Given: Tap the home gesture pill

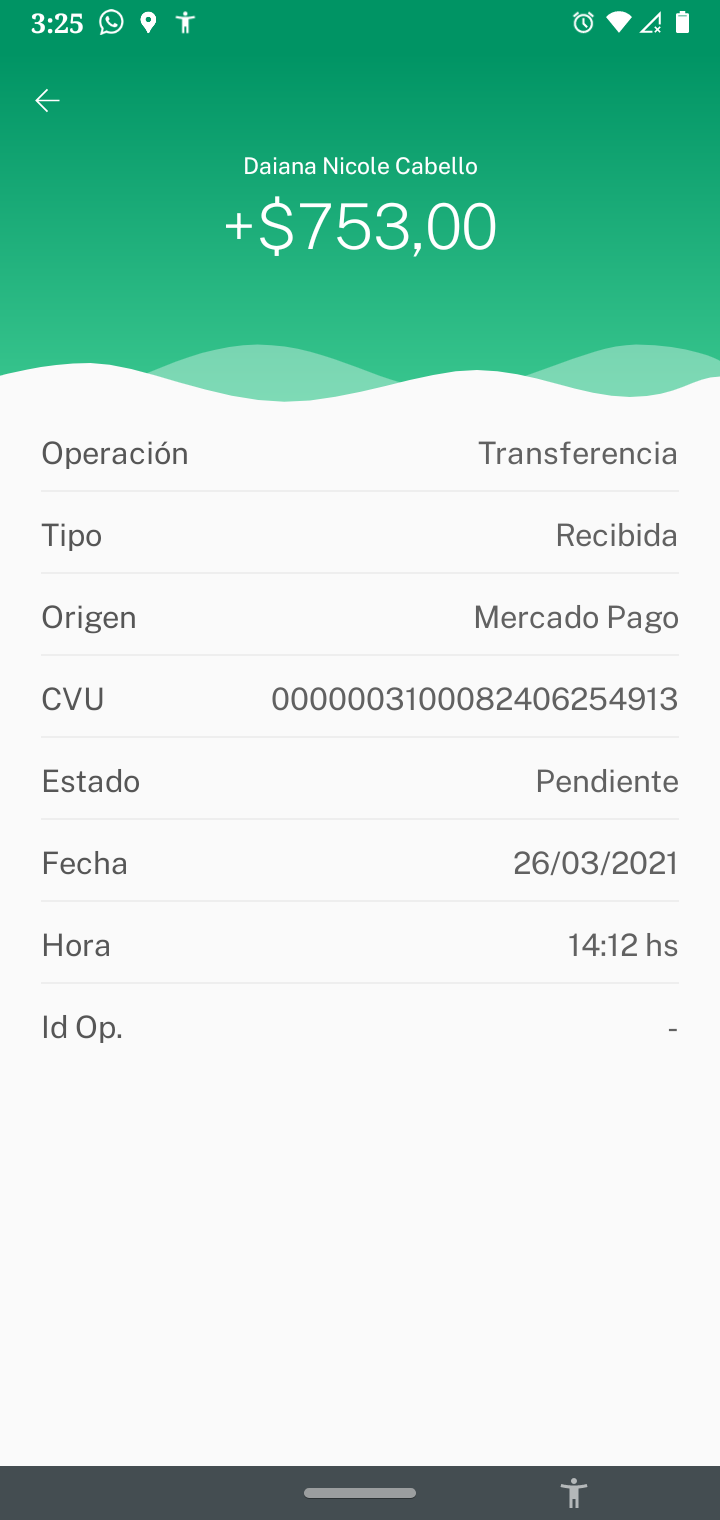Looking at the screenshot, I should click(360, 1493).
